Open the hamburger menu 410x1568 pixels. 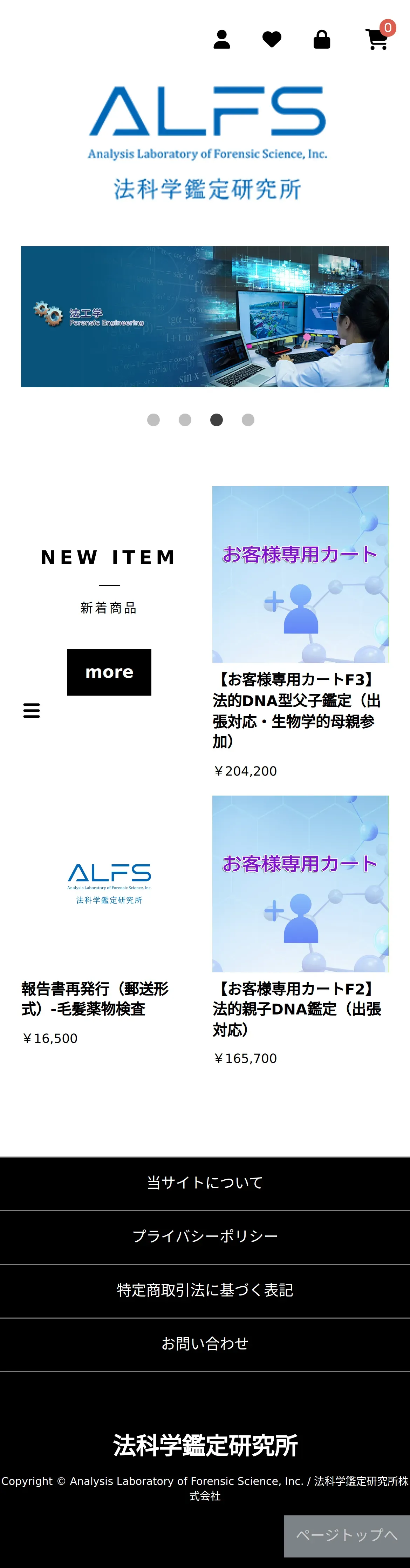[x=32, y=710]
